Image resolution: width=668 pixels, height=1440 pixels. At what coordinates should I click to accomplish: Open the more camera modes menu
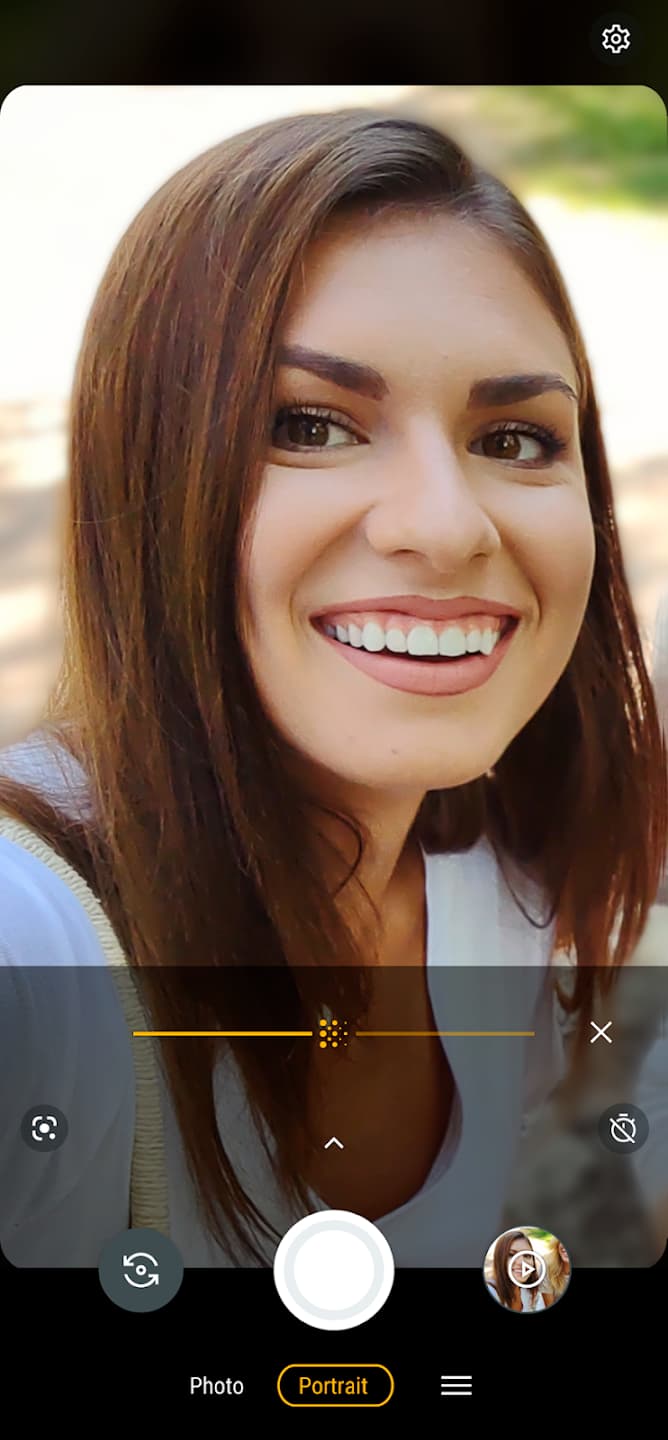pyautogui.click(x=456, y=1386)
